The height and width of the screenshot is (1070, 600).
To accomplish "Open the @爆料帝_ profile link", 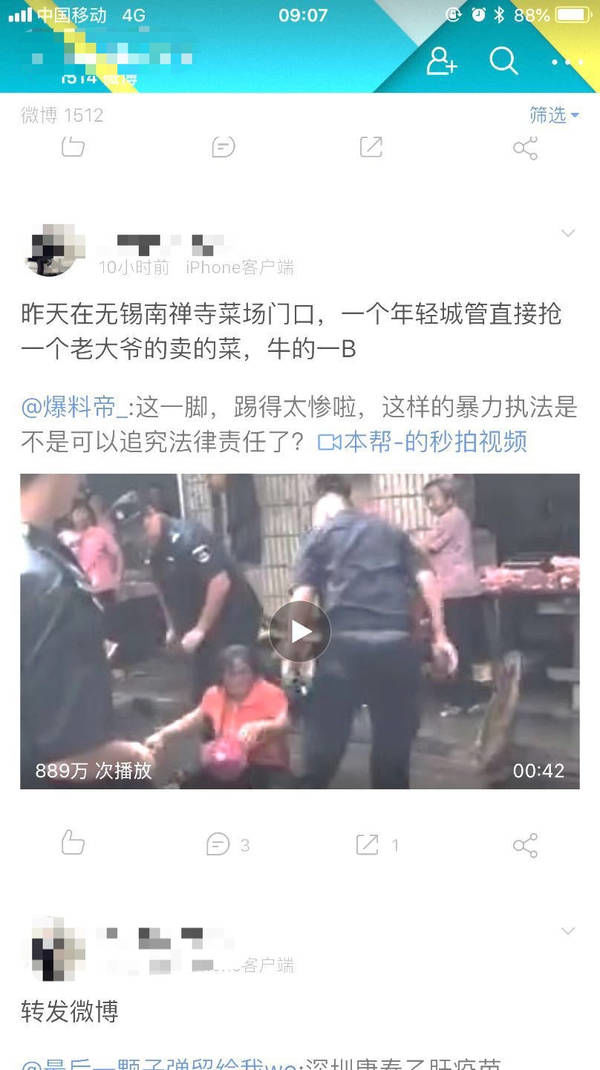I will click(x=72, y=408).
